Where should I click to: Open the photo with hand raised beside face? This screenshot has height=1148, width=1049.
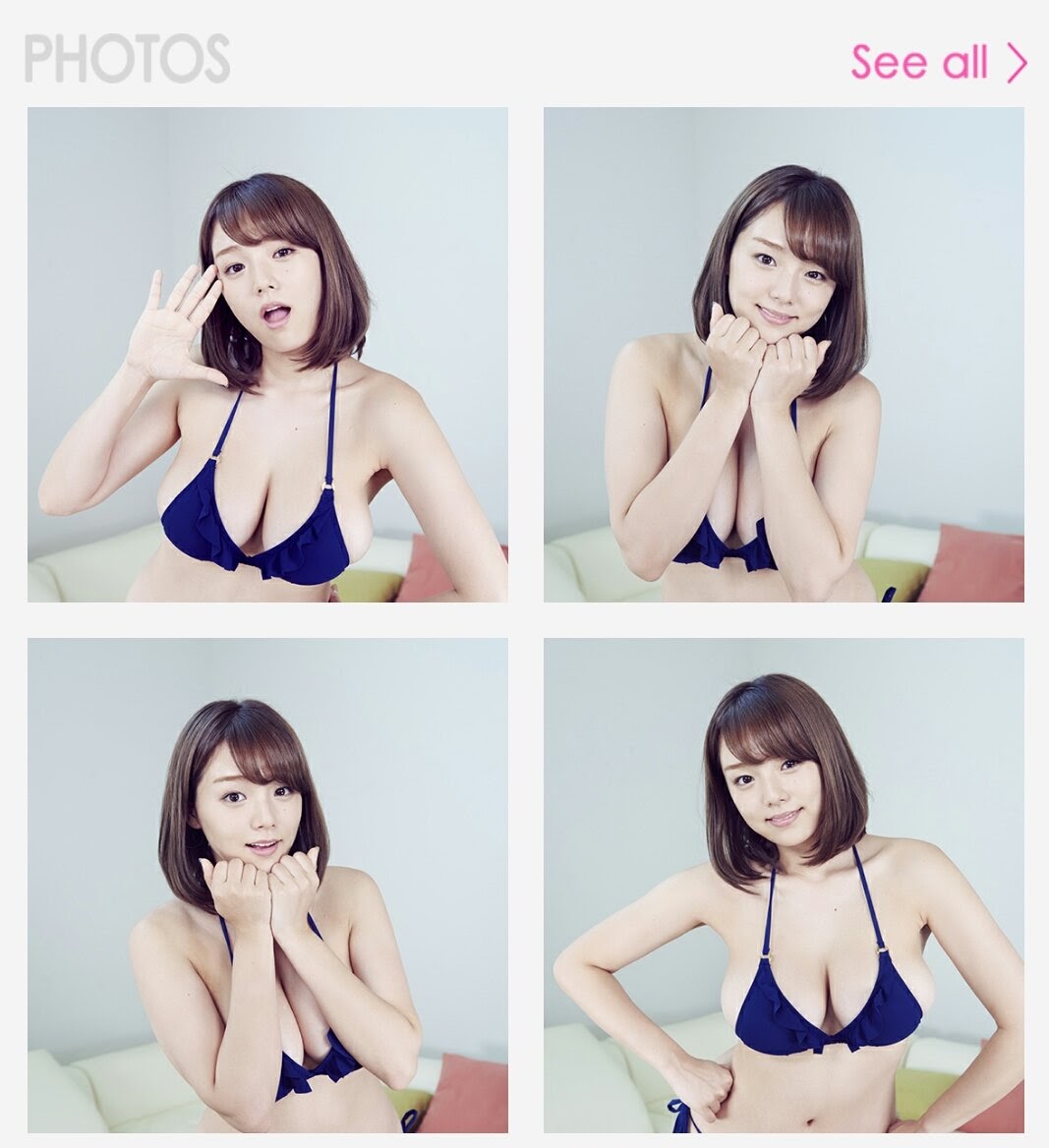[x=267, y=355]
